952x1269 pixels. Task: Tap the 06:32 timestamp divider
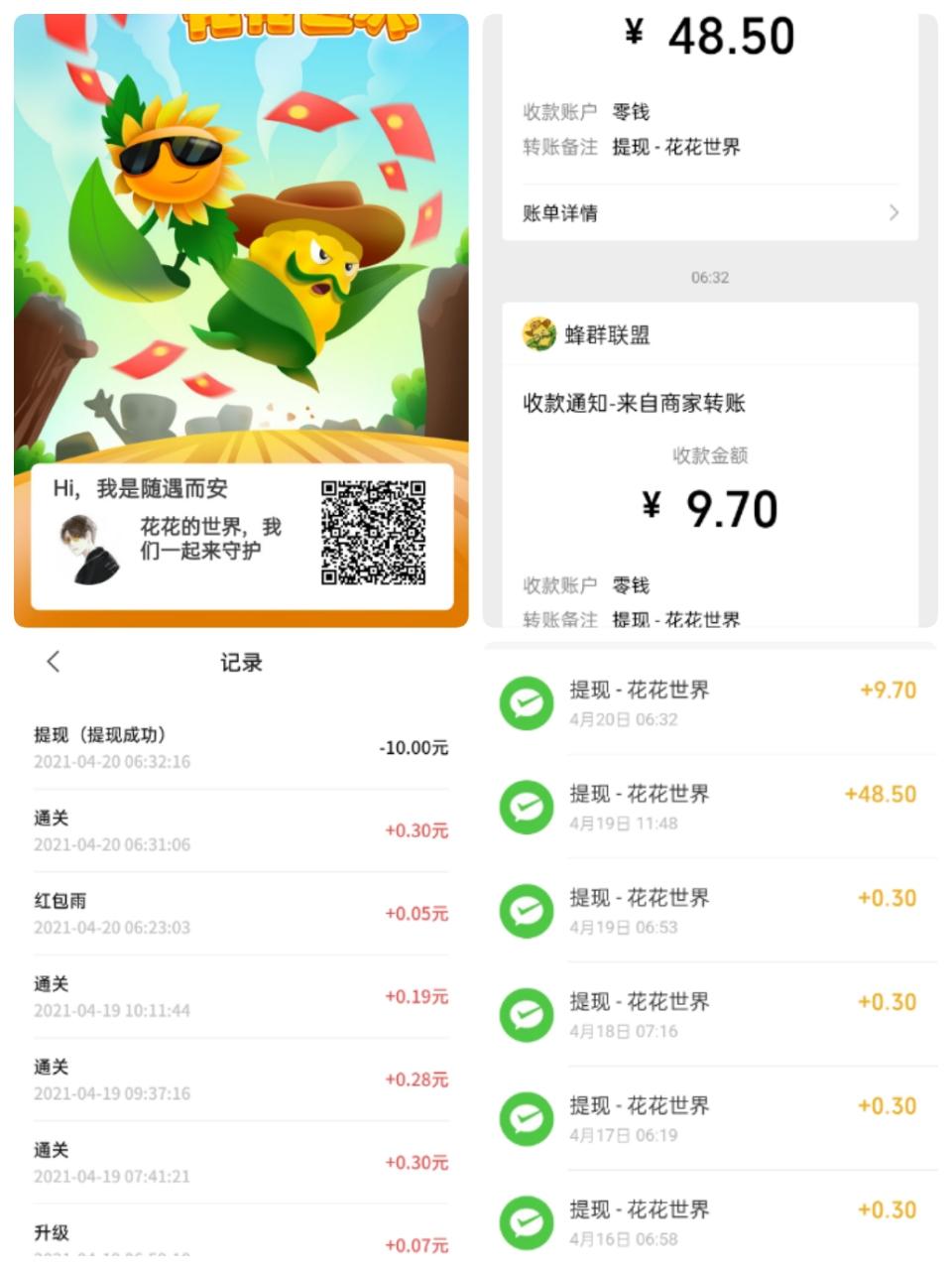[x=712, y=278]
